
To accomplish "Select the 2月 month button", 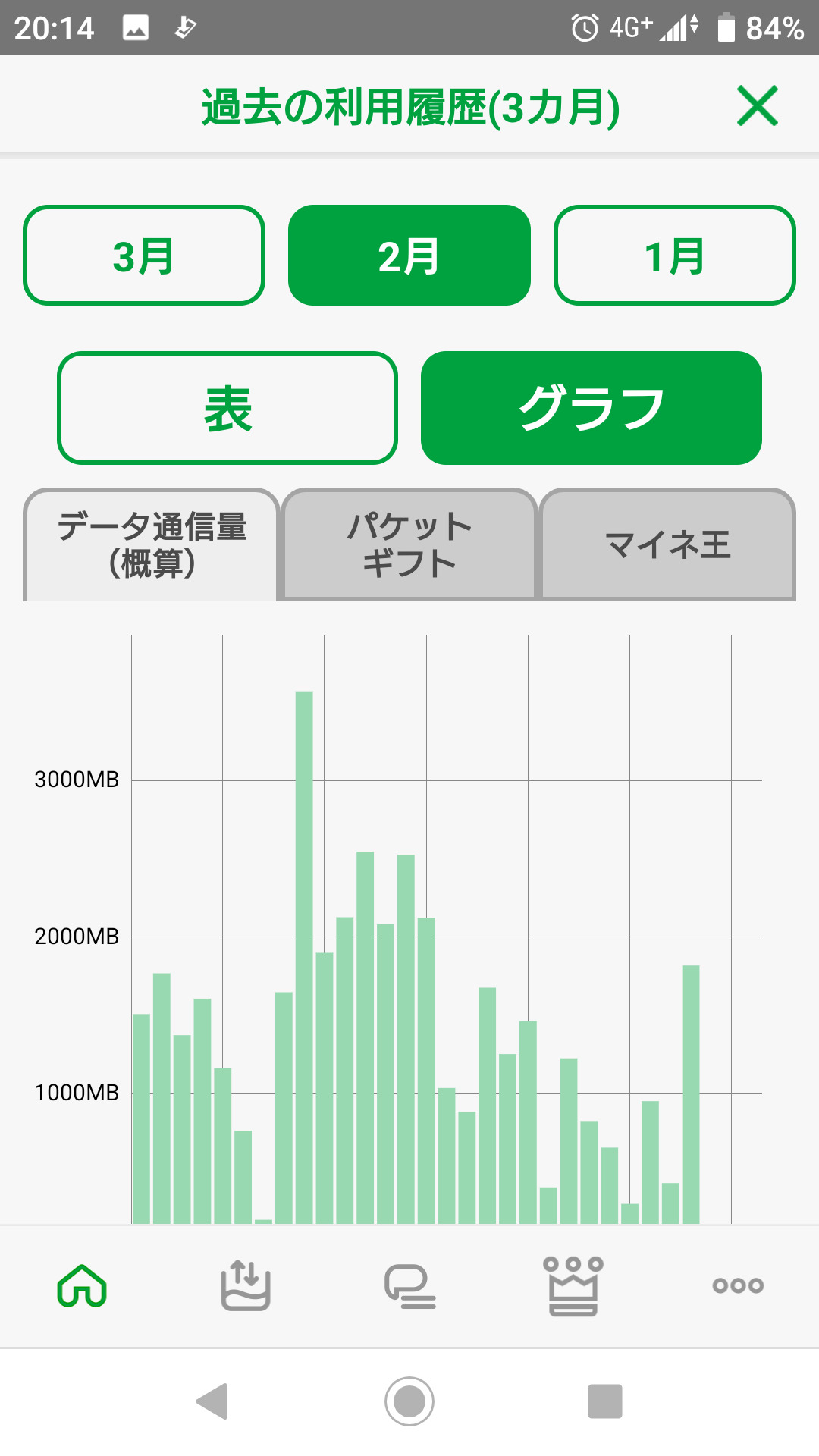I will click(409, 256).
